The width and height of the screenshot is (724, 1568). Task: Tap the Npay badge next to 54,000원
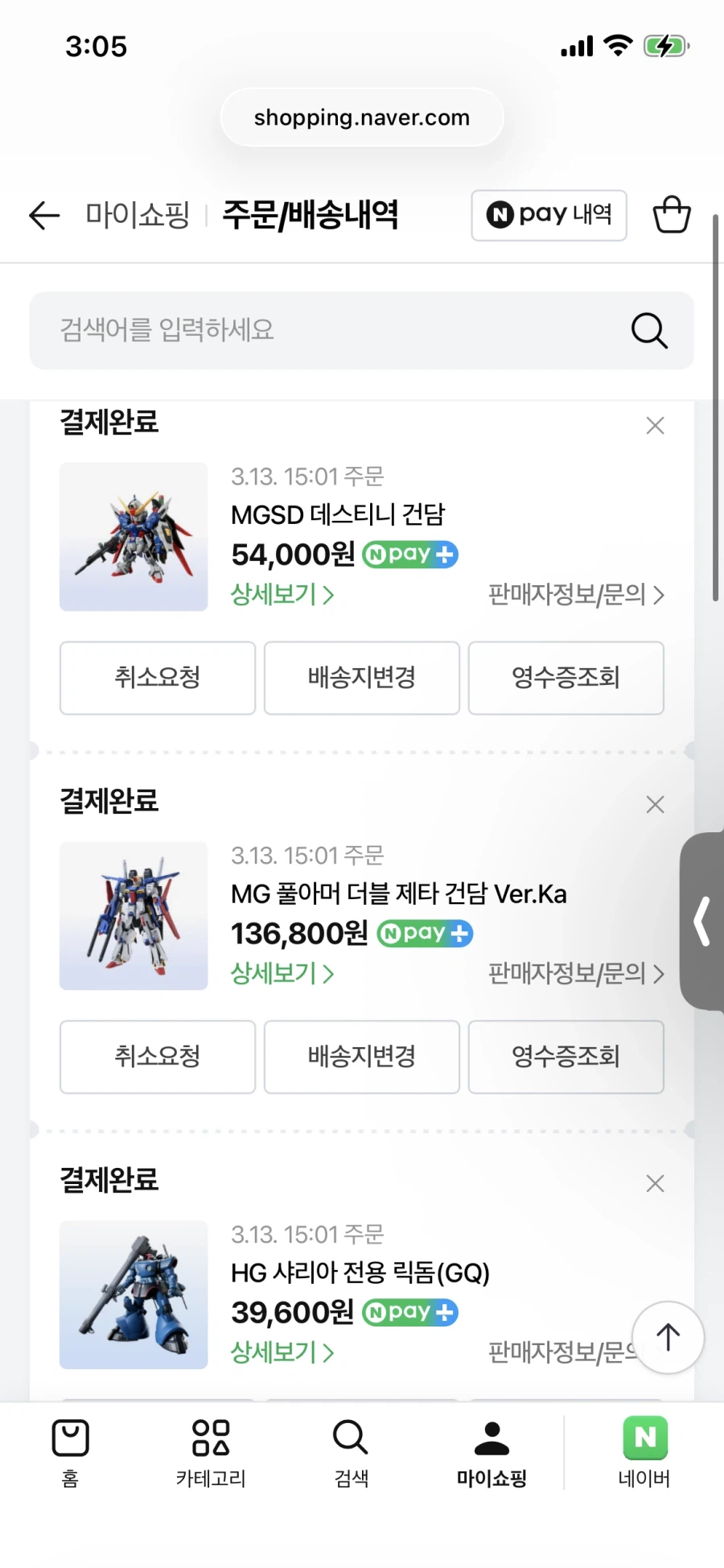(409, 554)
